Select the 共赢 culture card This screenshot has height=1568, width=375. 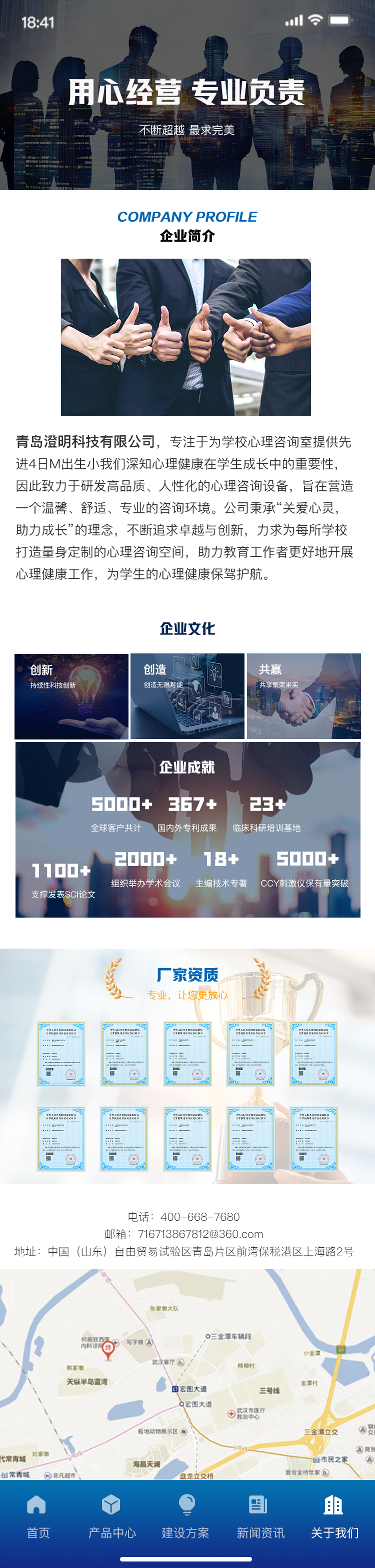pyautogui.click(x=303, y=696)
